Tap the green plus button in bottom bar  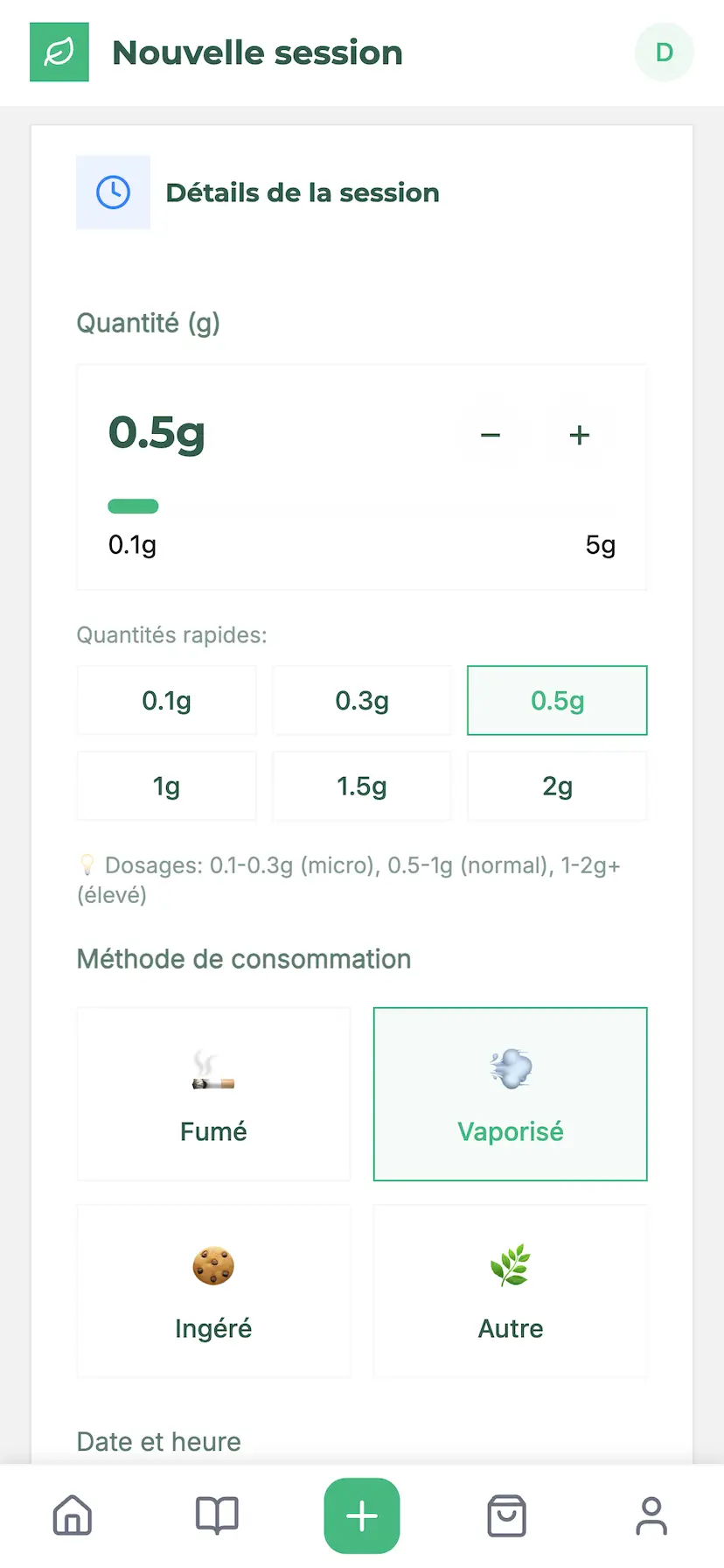[361, 1515]
